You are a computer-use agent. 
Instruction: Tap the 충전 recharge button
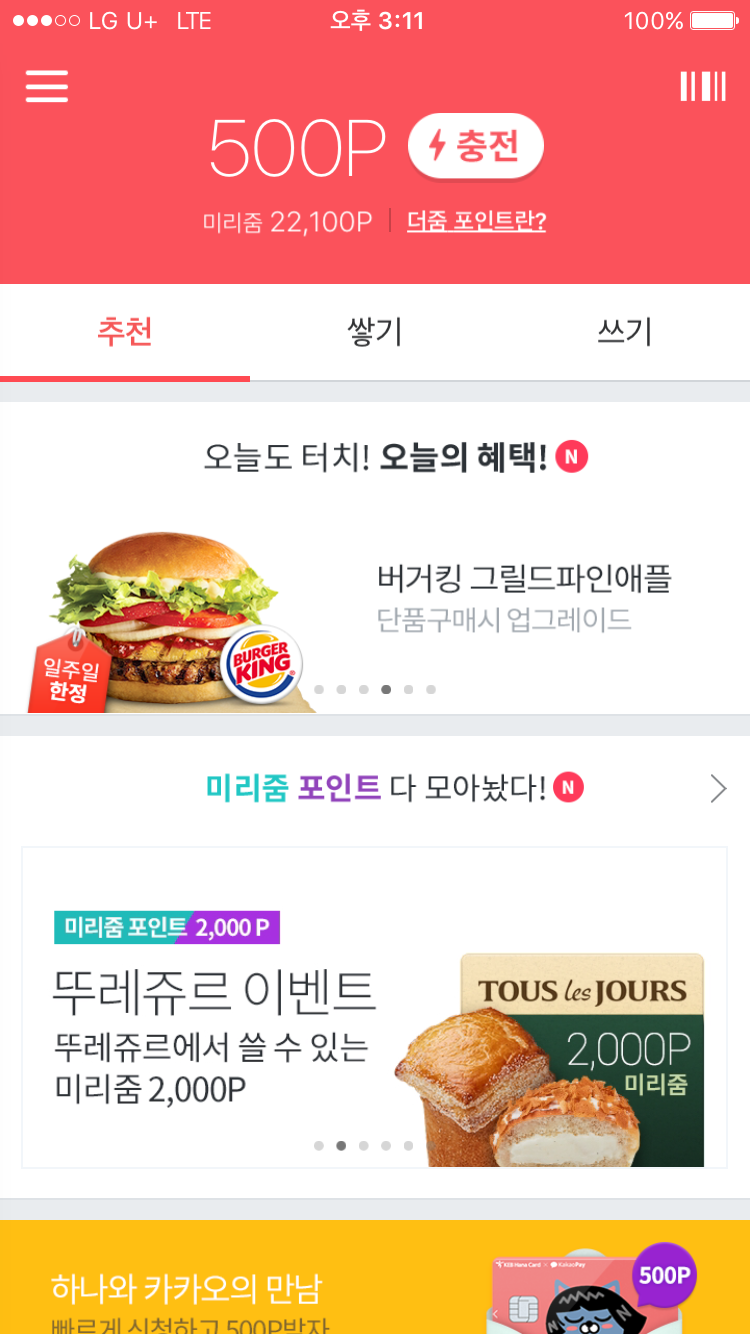point(475,147)
